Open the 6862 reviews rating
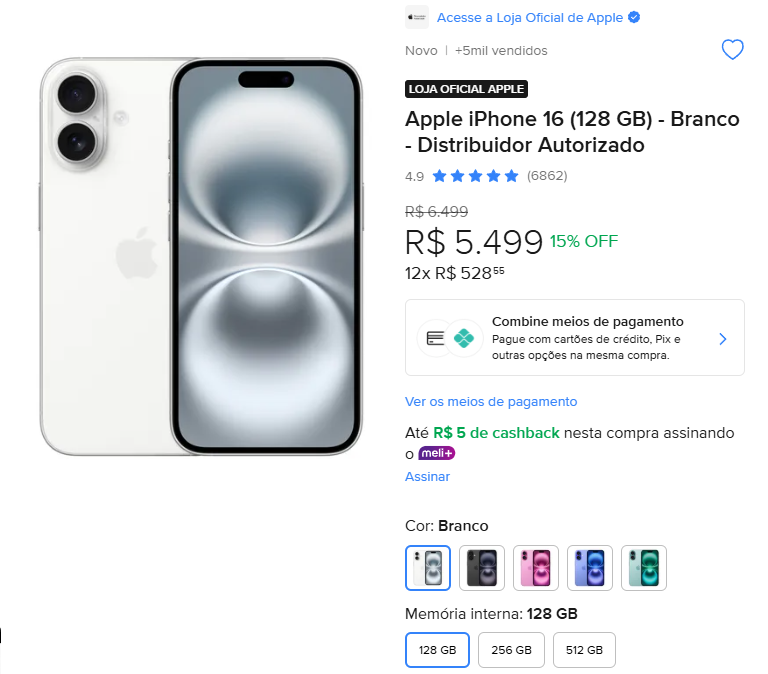This screenshot has height=674, width=768. [x=546, y=176]
